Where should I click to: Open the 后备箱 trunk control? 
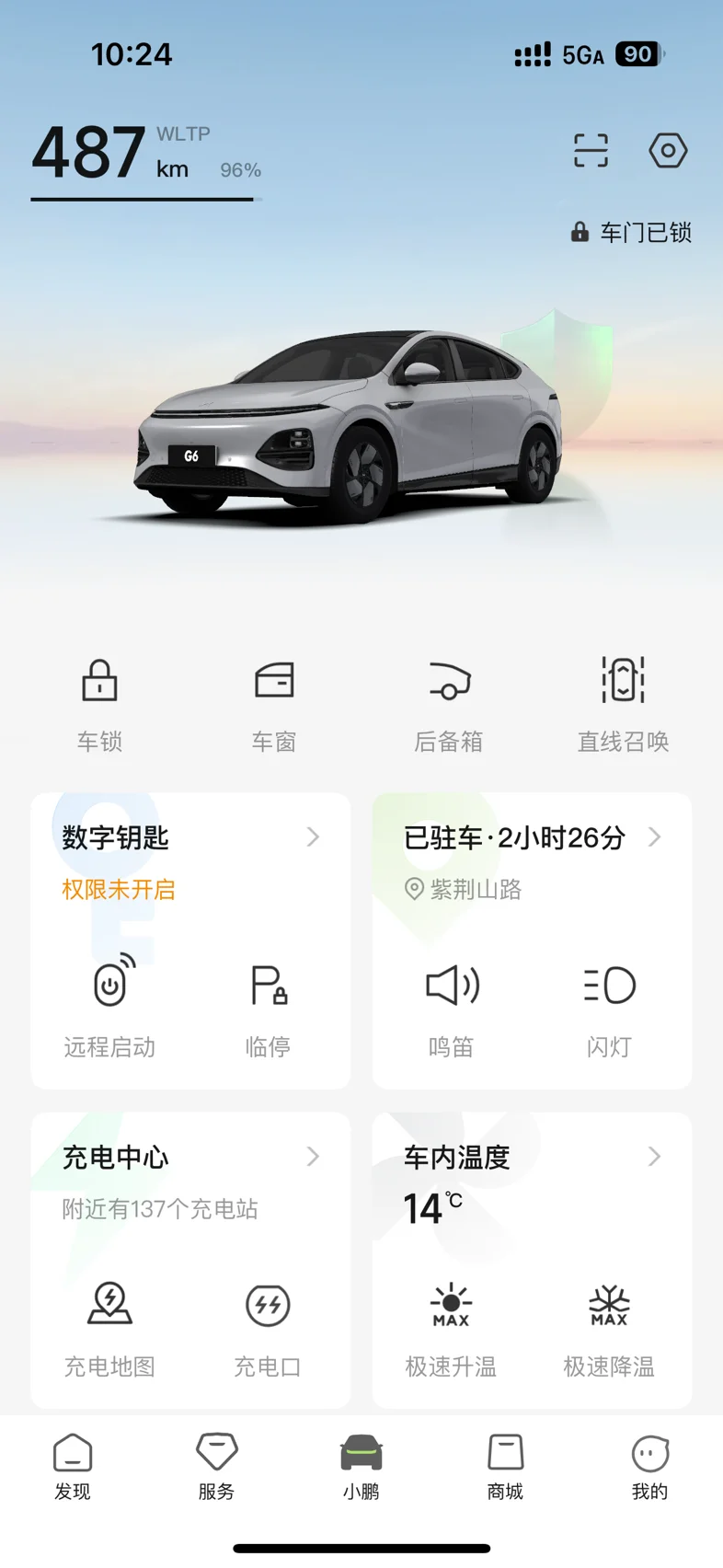click(449, 701)
